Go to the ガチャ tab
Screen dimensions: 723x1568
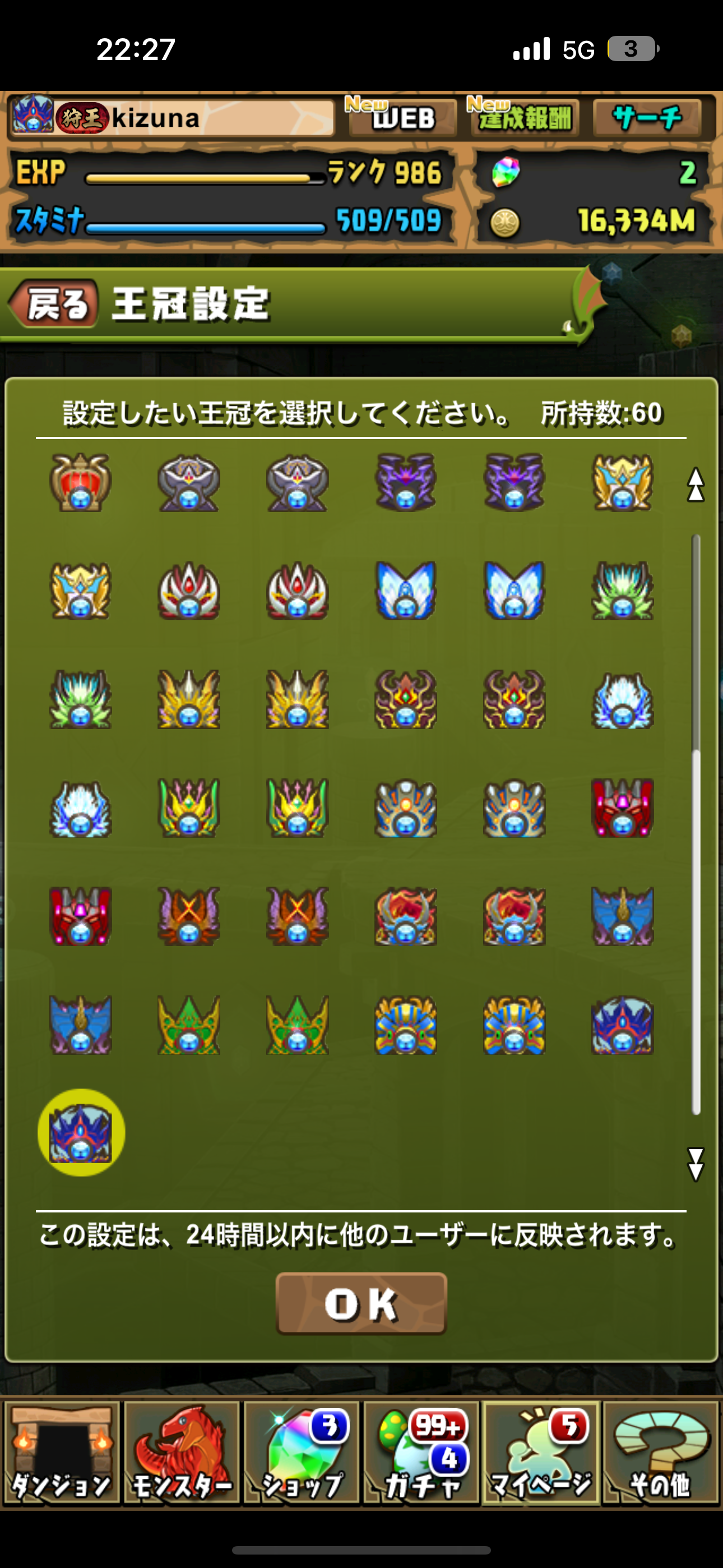pyautogui.click(x=421, y=1452)
